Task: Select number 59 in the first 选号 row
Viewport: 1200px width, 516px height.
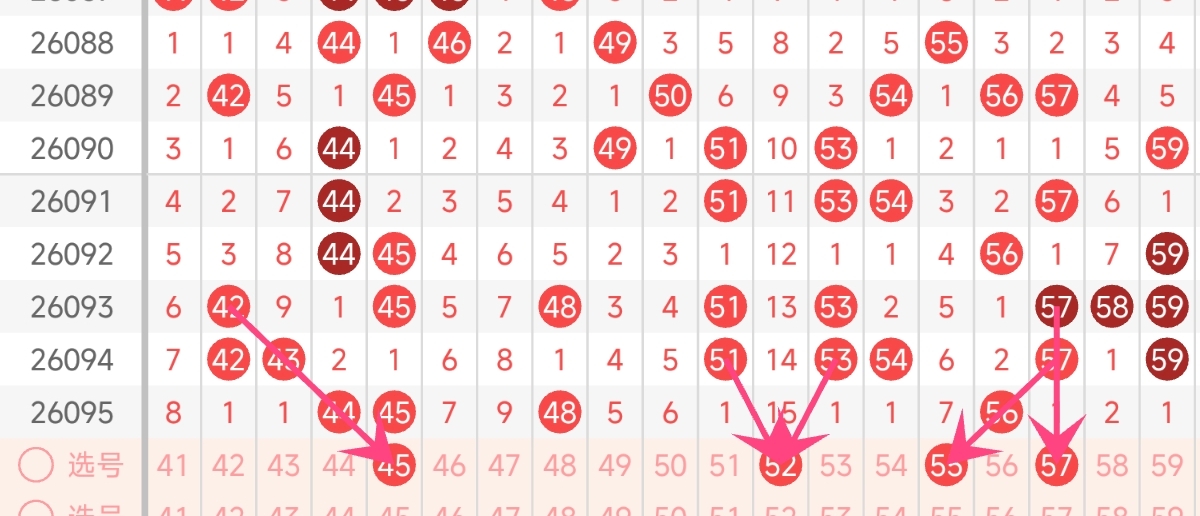Action: (x=1166, y=465)
